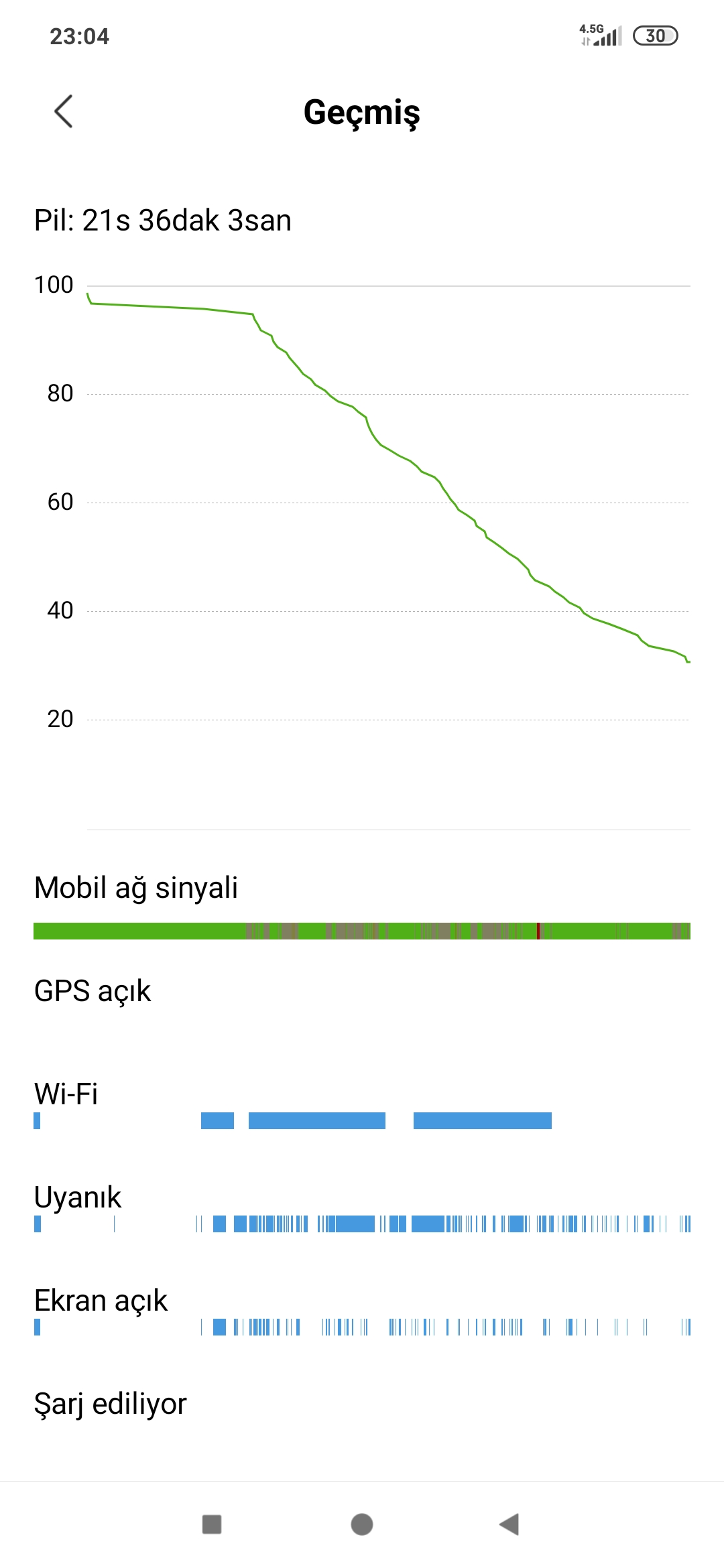Tap the system back triangle
Viewport: 724px width, 1568px height.
click(x=509, y=1524)
